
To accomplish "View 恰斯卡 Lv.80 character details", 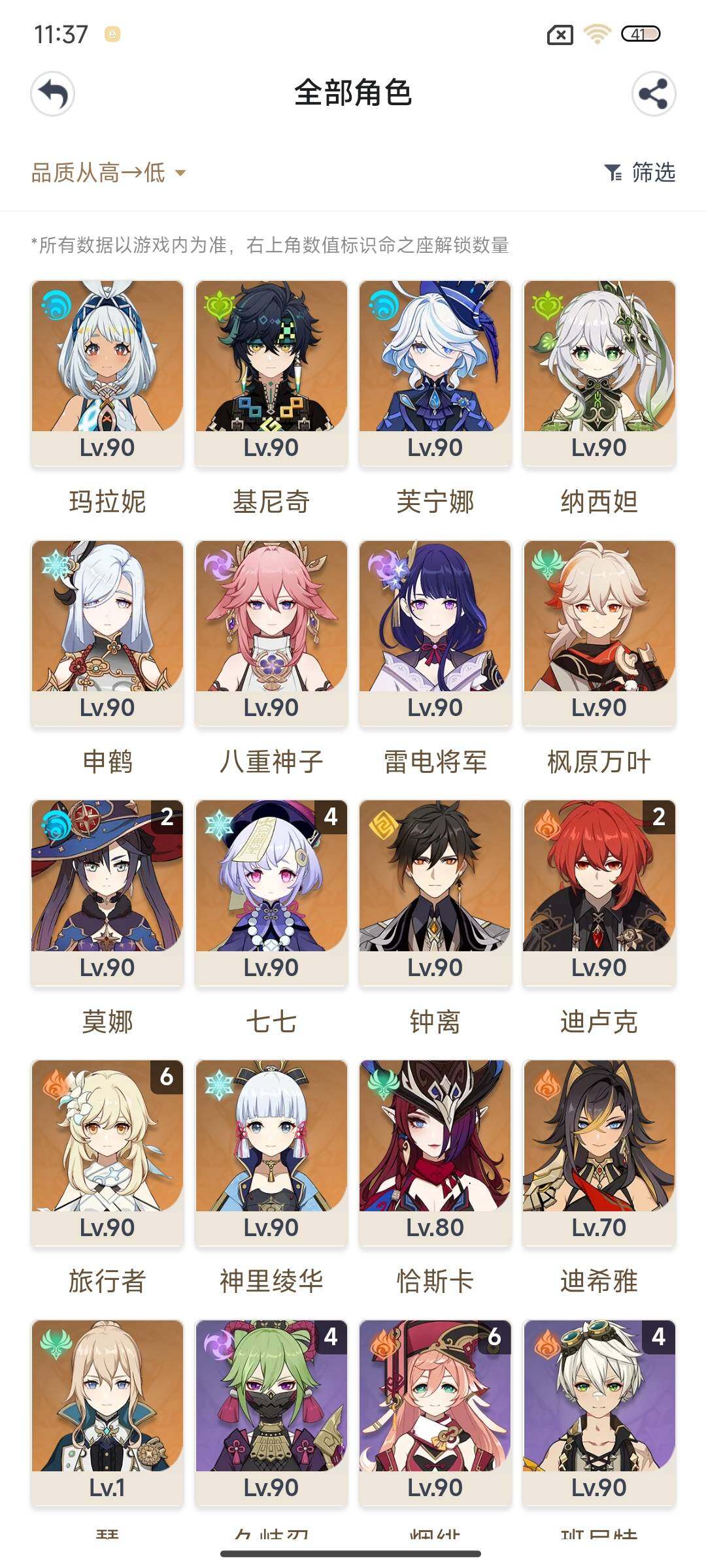I will point(435,1152).
